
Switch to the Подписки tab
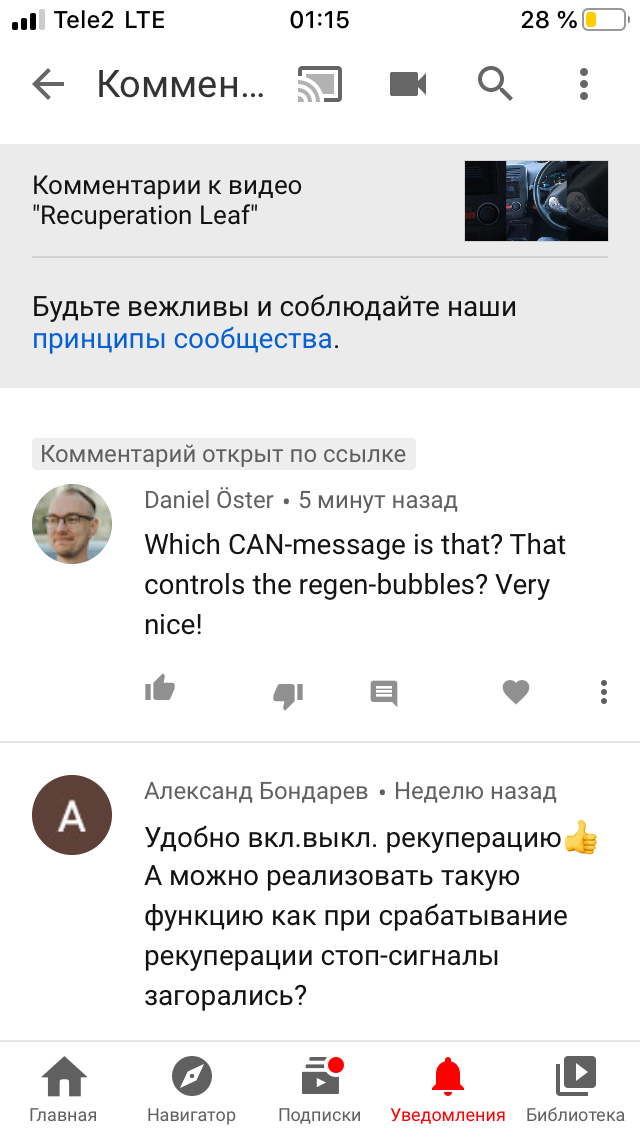pos(320,1090)
